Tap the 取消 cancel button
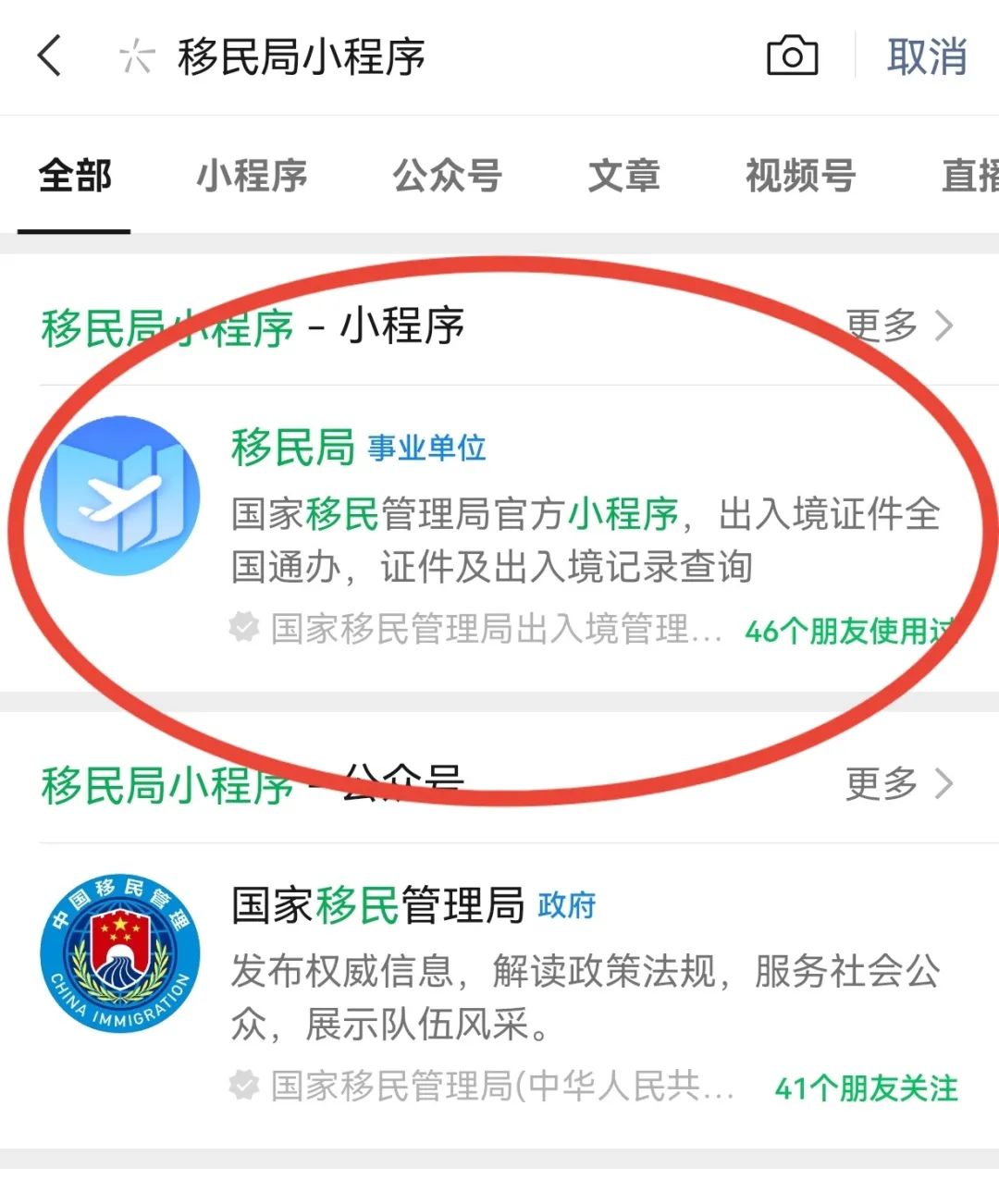The height and width of the screenshot is (1204, 999). point(926,57)
